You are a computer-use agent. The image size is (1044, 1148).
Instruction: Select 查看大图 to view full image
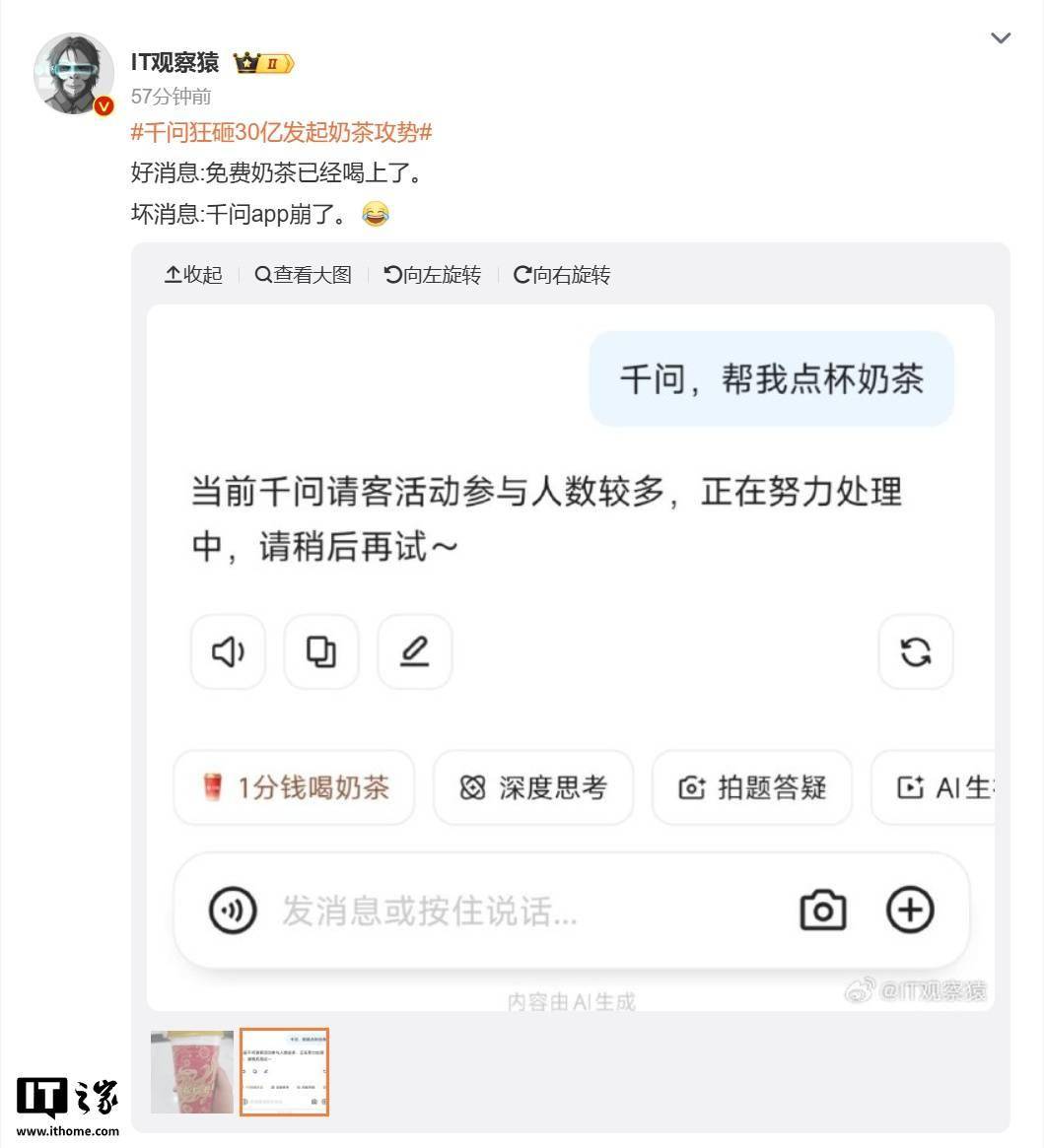[x=304, y=275]
